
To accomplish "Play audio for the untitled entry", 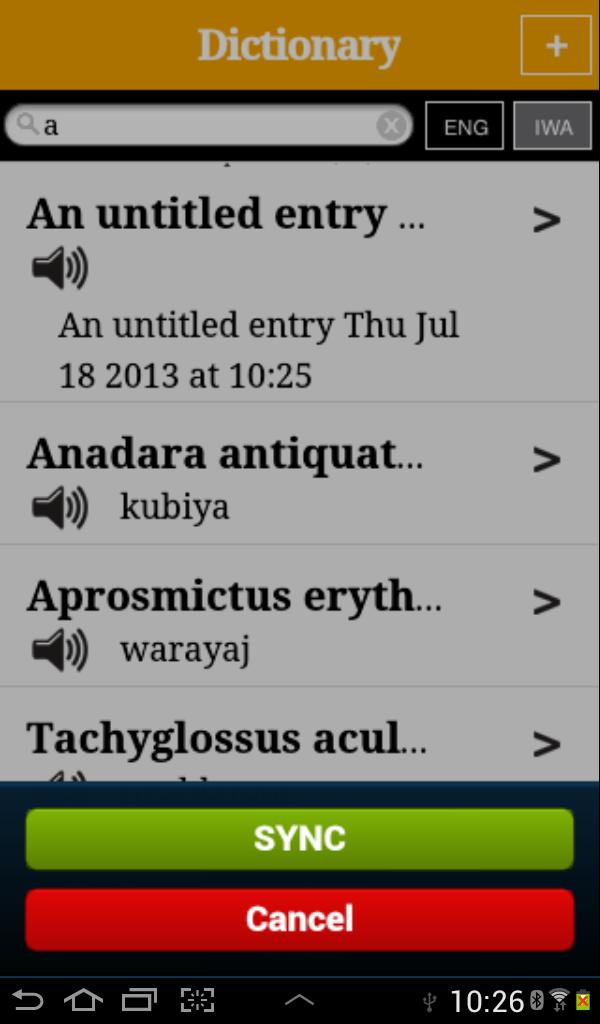I will point(60,268).
